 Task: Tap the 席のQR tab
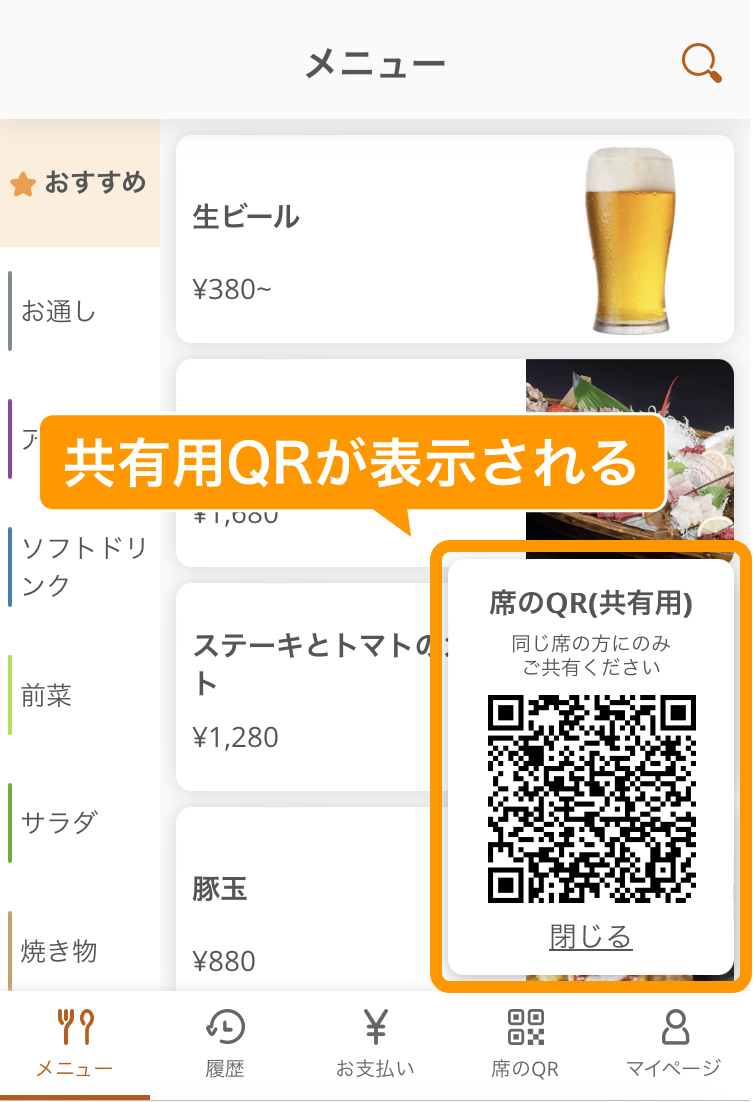(x=525, y=1043)
